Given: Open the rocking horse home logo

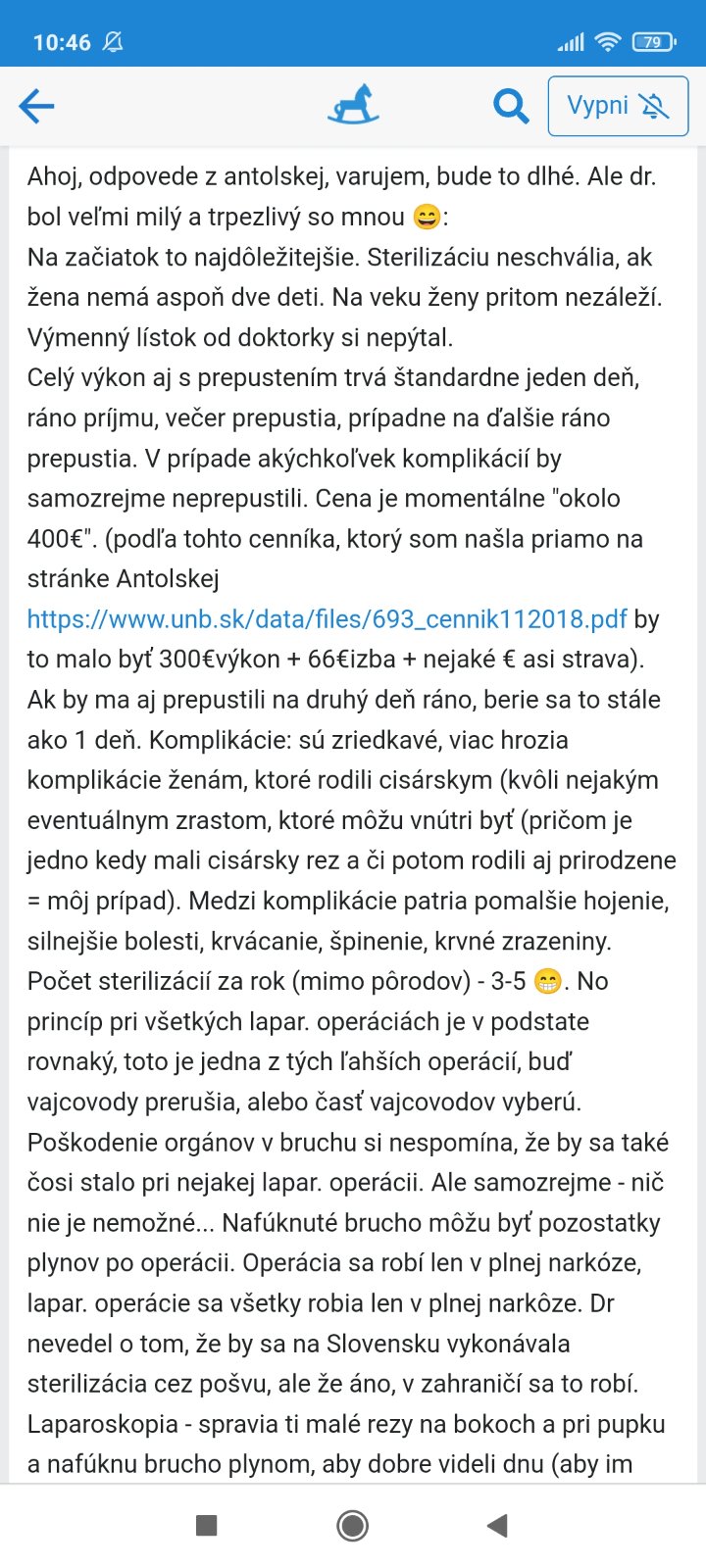Looking at the screenshot, I should tap(353, 105).
